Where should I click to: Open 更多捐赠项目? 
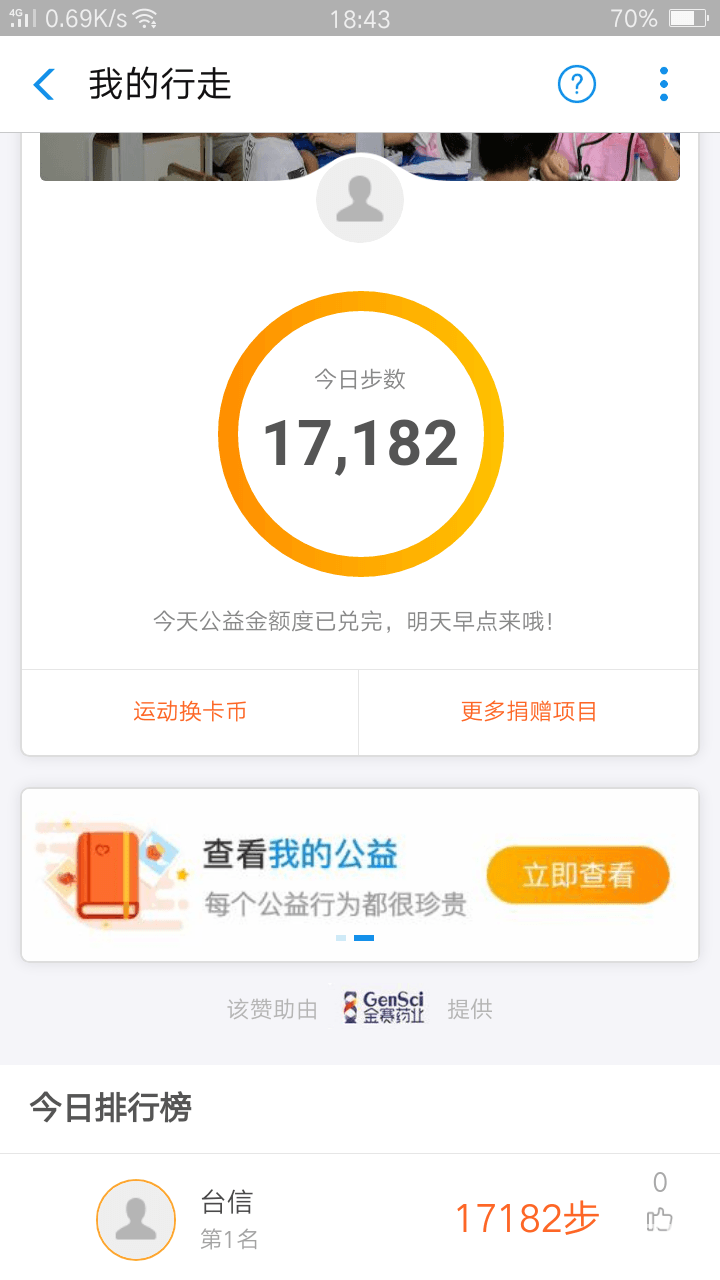[528, 712]
